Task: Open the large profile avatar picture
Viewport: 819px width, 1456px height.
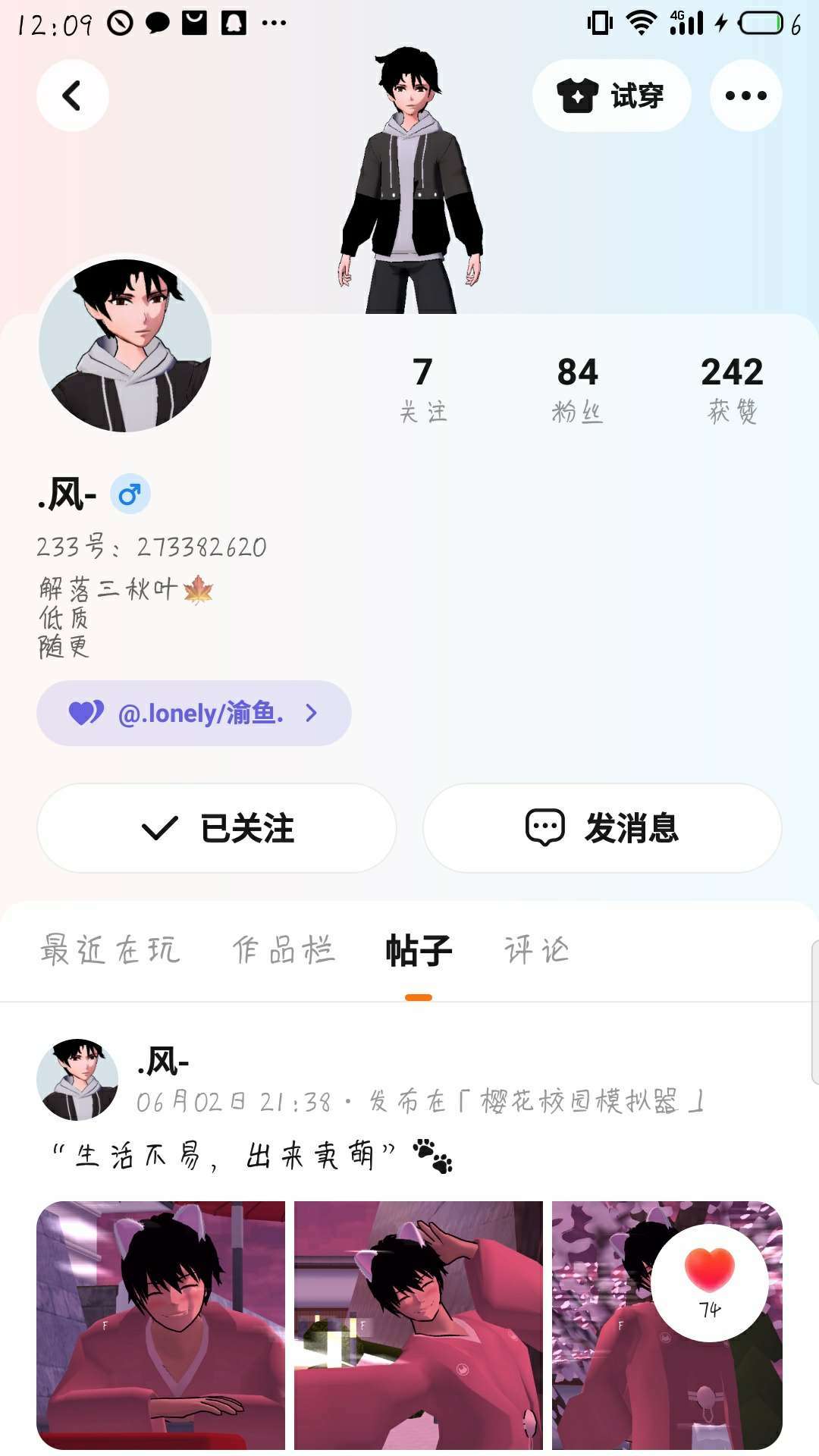Action: (125, 345)
